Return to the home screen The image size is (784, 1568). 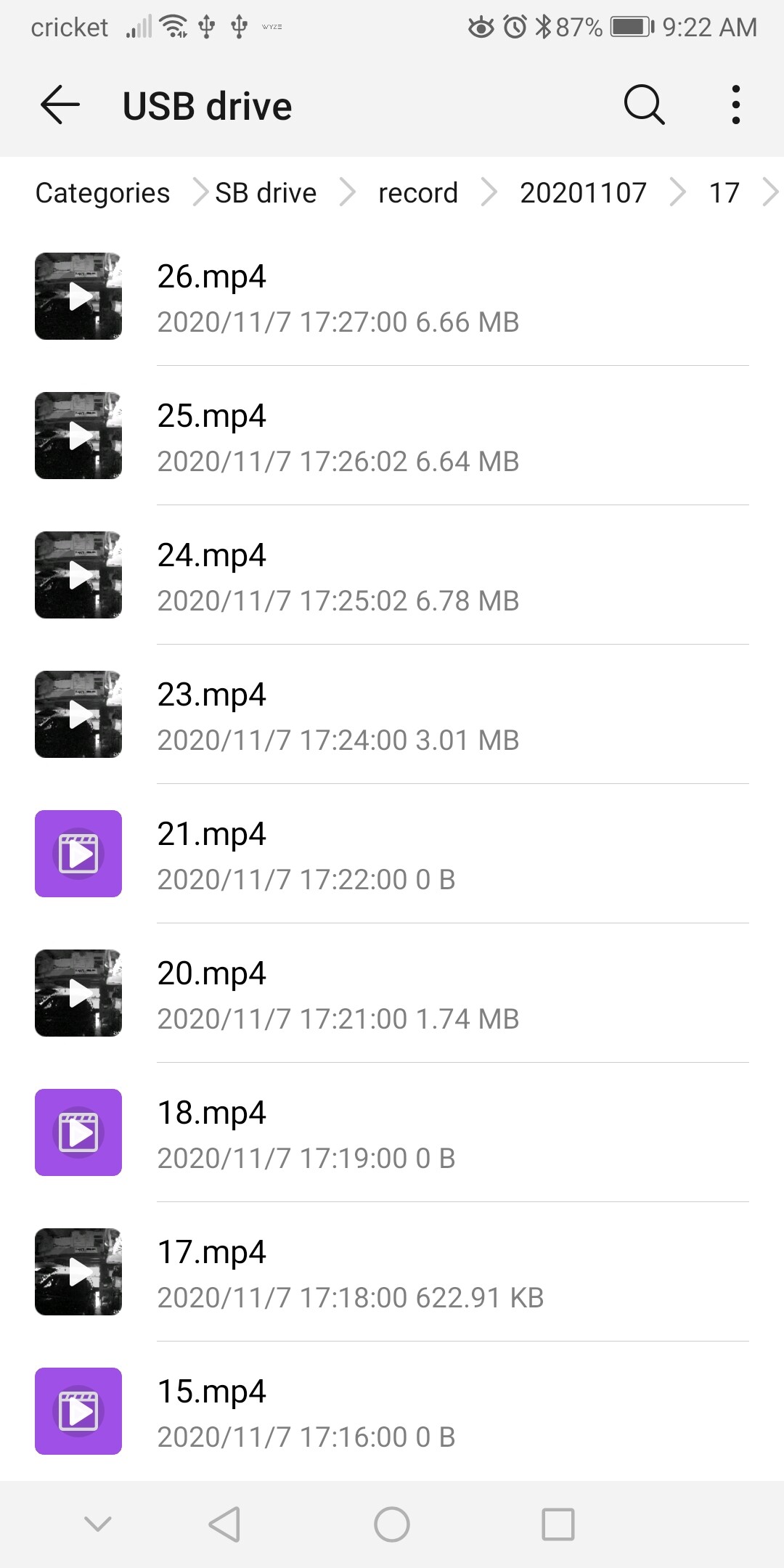(x=392, y=1524)
